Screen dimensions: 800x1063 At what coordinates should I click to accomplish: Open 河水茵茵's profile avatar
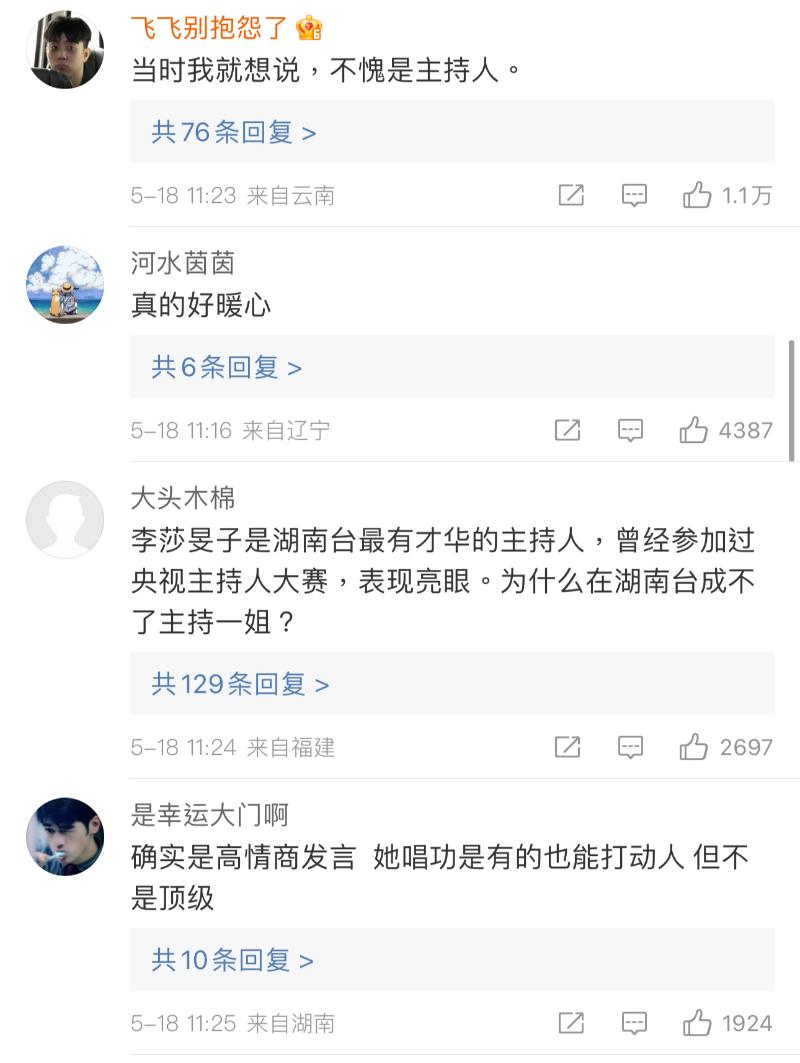point(65,284)
